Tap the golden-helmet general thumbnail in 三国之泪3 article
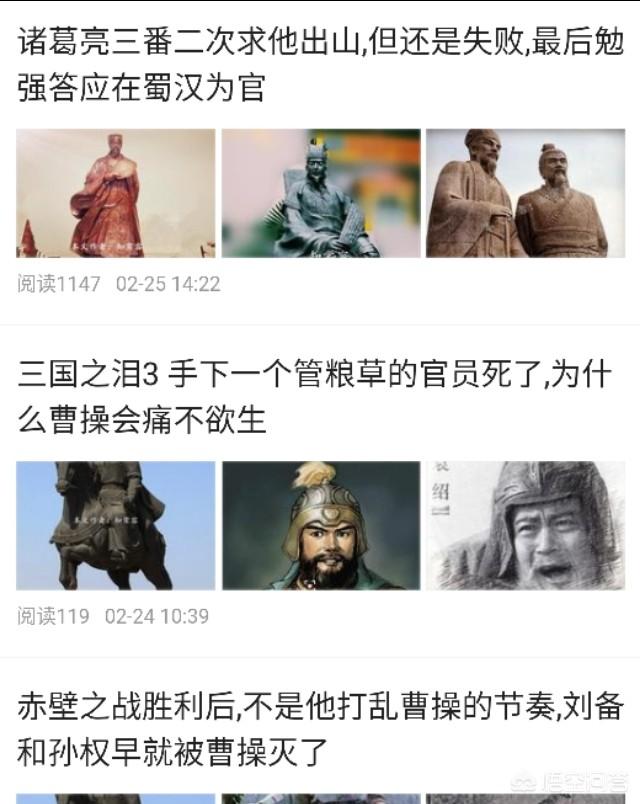Image resolution: width=640 pixels, height=804 pixels. click(x=320, y=525)
